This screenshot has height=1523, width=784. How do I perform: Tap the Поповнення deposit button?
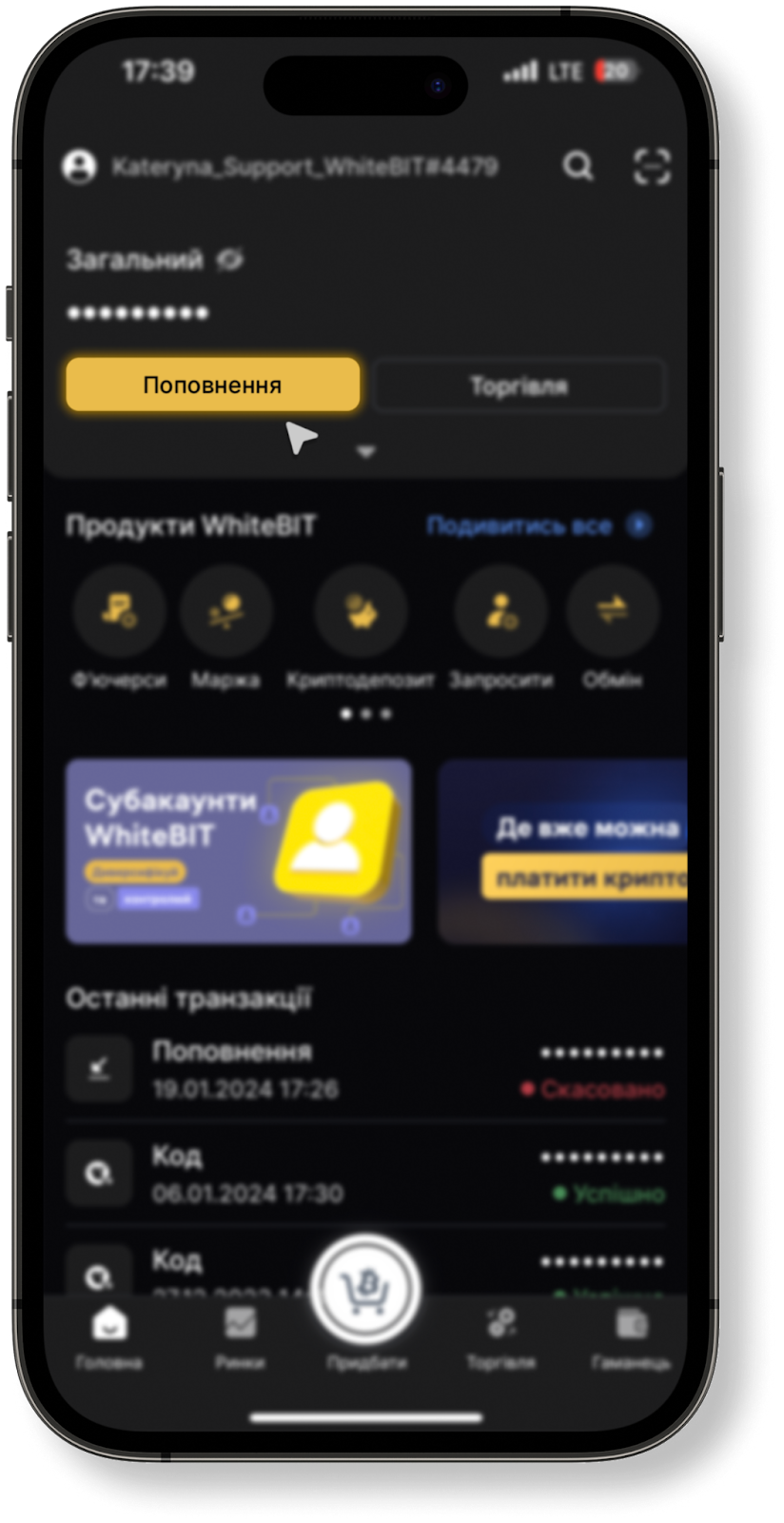click(x=212, y=386)
